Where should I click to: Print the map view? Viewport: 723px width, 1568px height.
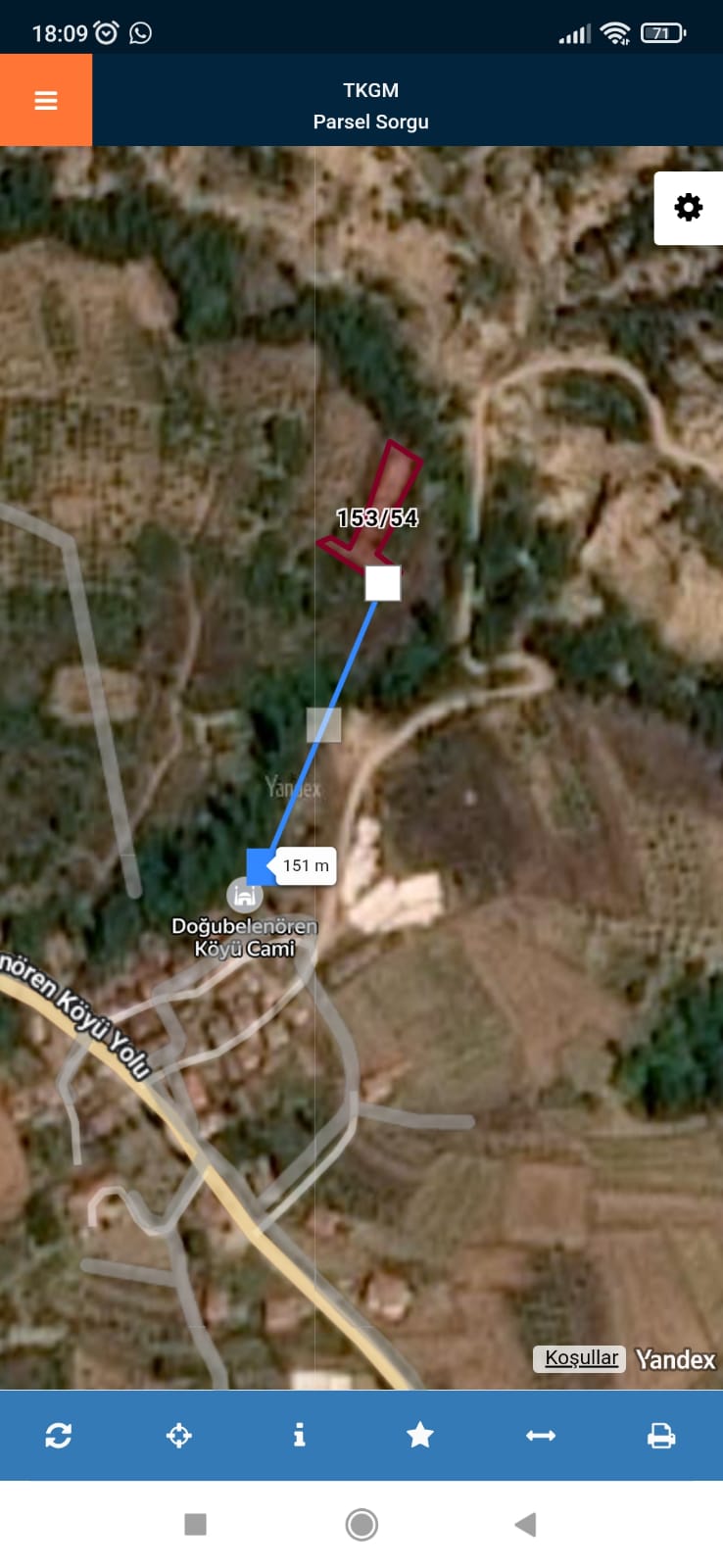click(661, 1436)
